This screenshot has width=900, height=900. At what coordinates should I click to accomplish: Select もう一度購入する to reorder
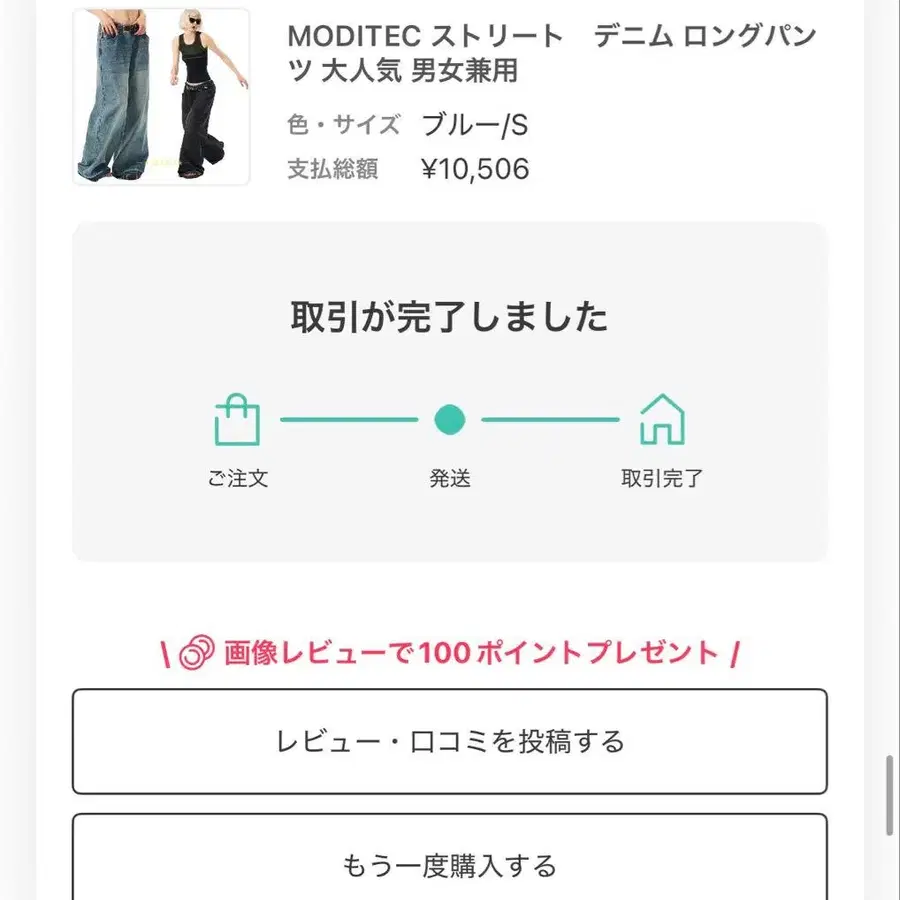coord(450,862)
